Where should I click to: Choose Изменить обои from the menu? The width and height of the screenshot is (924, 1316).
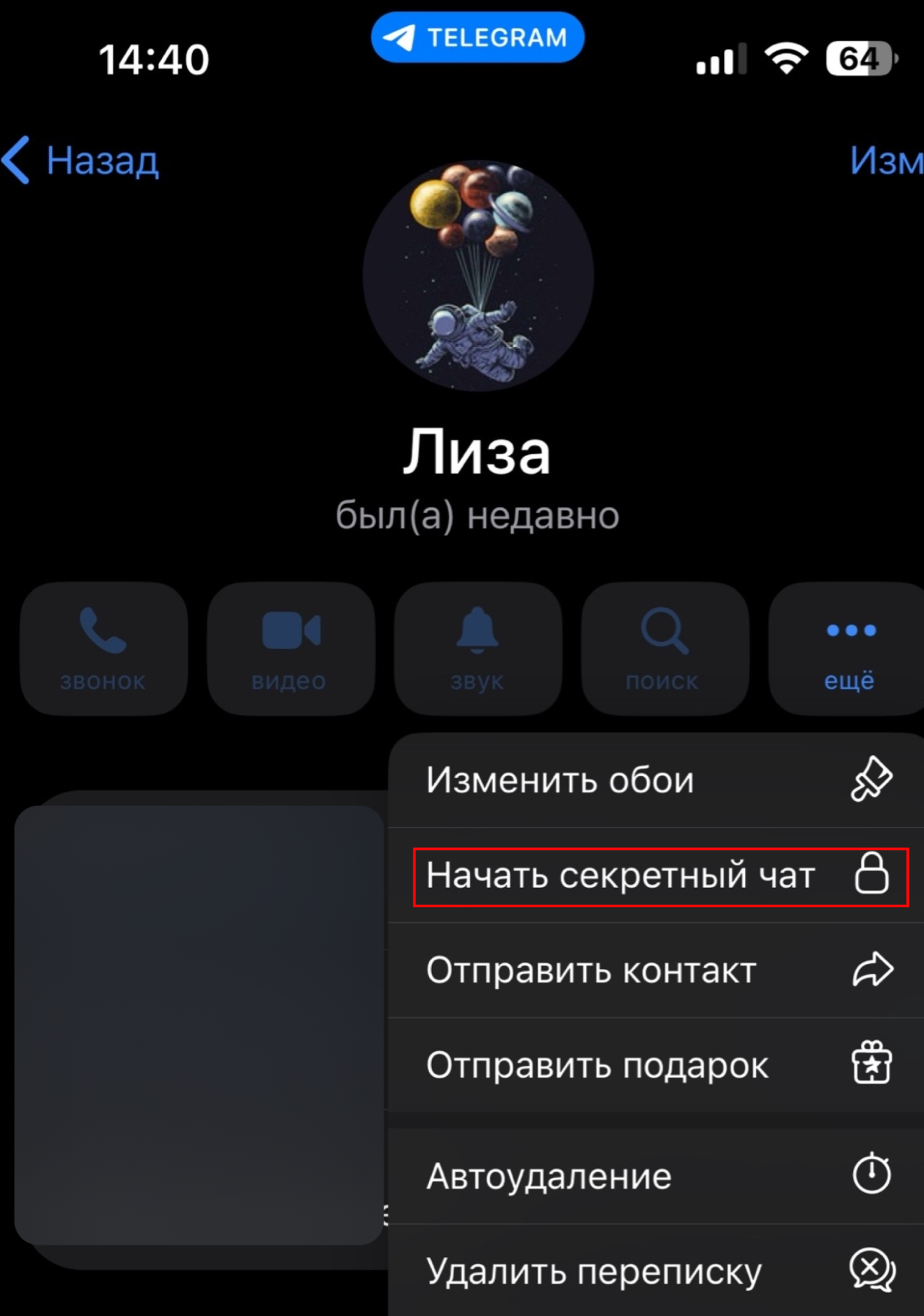coord(561,779)
